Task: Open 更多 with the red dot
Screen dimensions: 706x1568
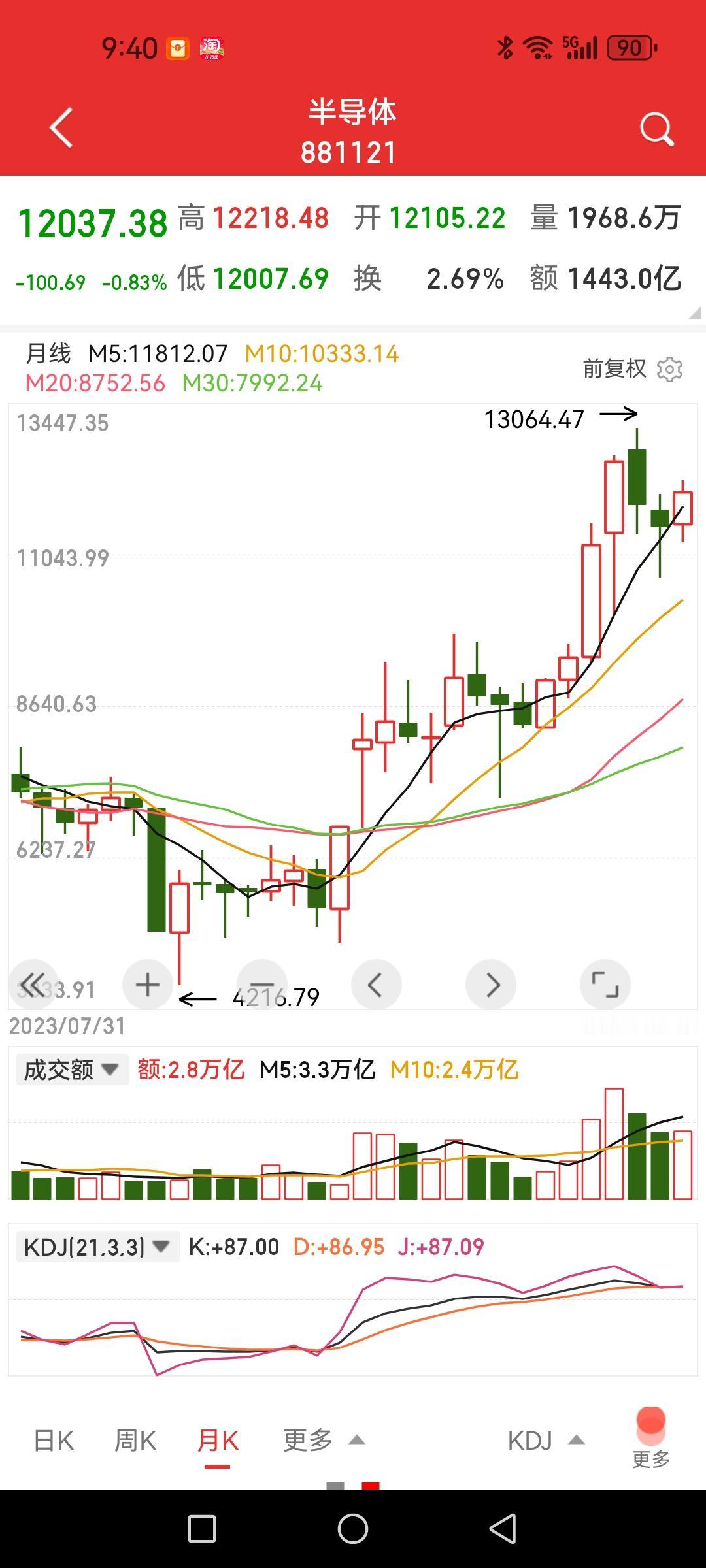Action: (650, 1437)
